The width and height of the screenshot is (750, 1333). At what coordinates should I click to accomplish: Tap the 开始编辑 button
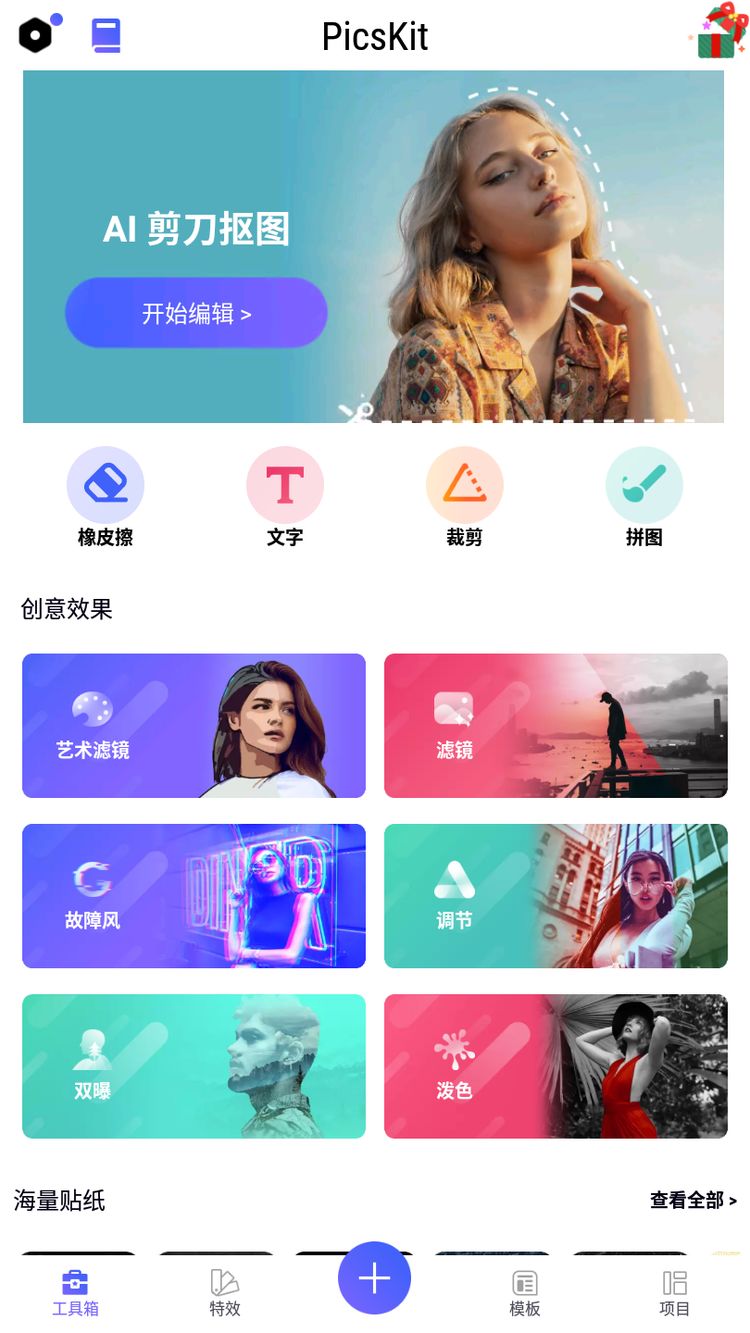196,313
